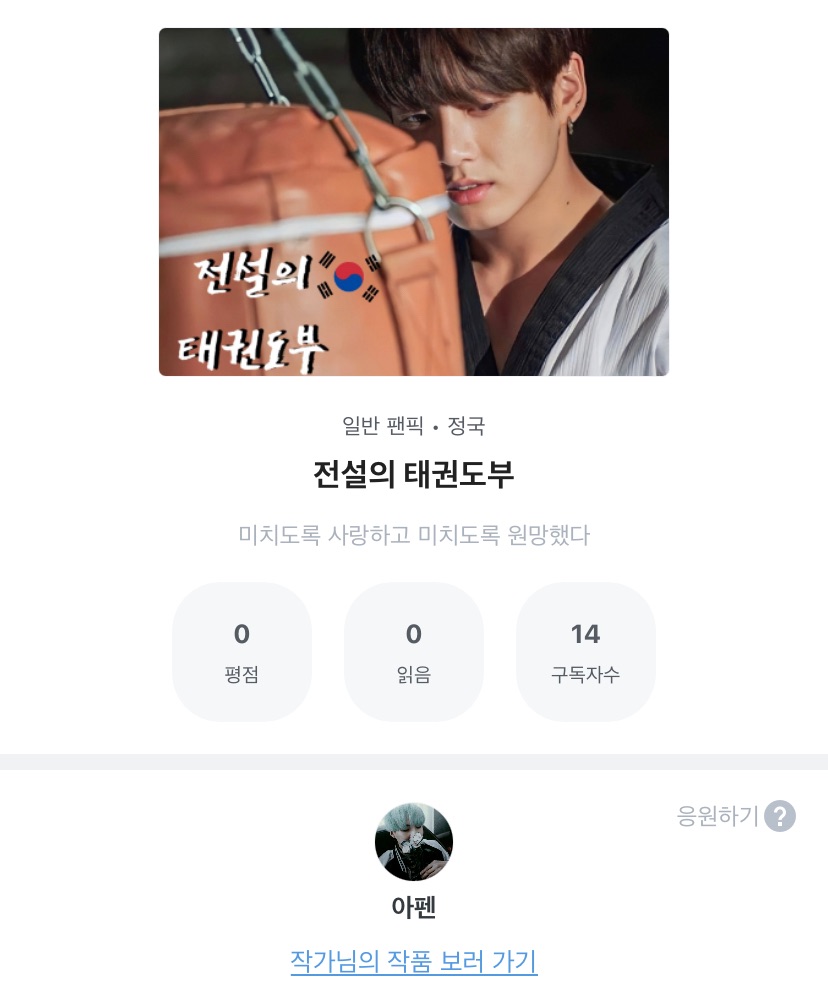Tap the help icon beside 응원하기
828x998 pixels.
pyautogui.click(x=780, y=816)
